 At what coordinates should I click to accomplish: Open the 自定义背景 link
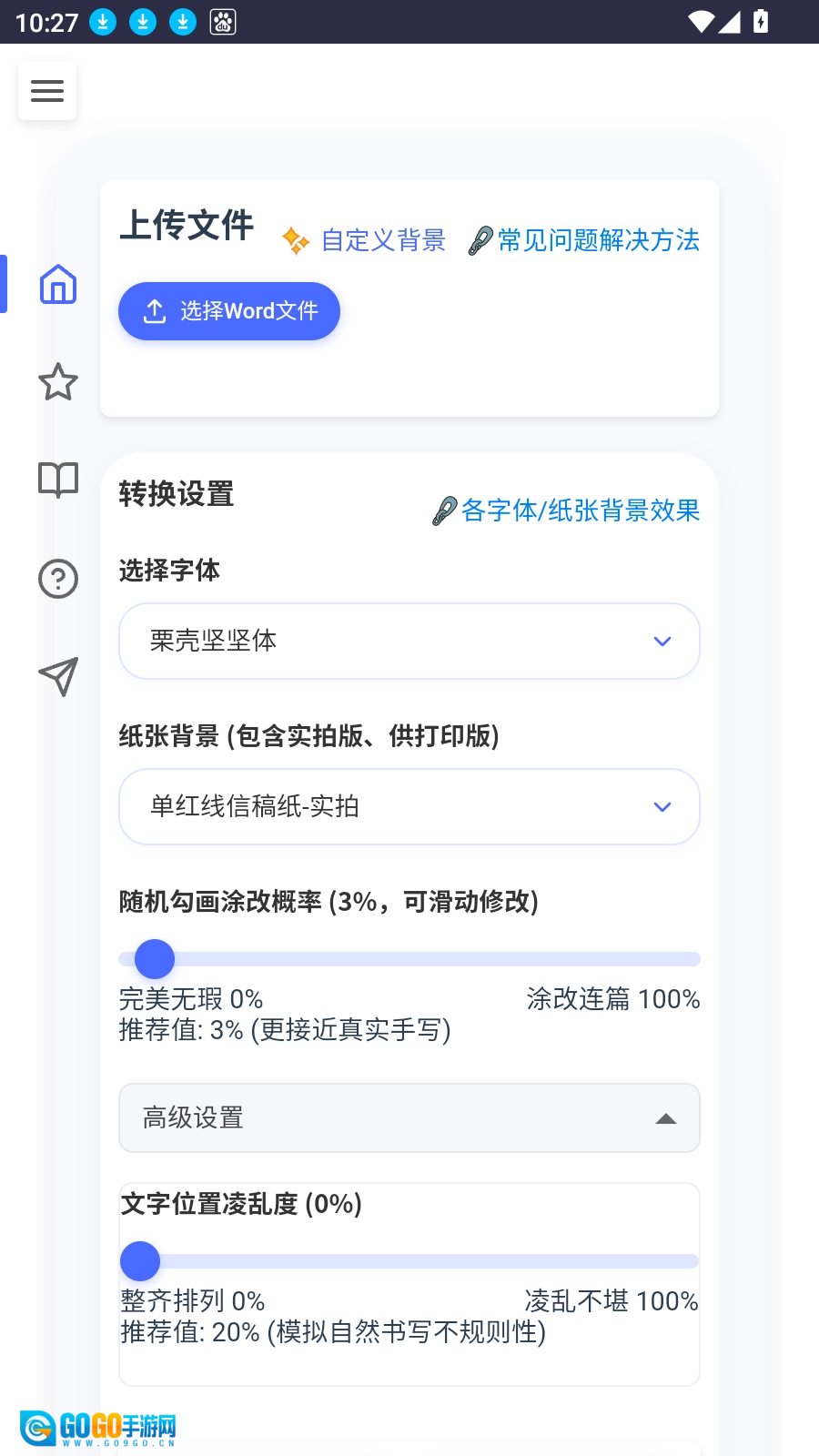coord(365,240)
